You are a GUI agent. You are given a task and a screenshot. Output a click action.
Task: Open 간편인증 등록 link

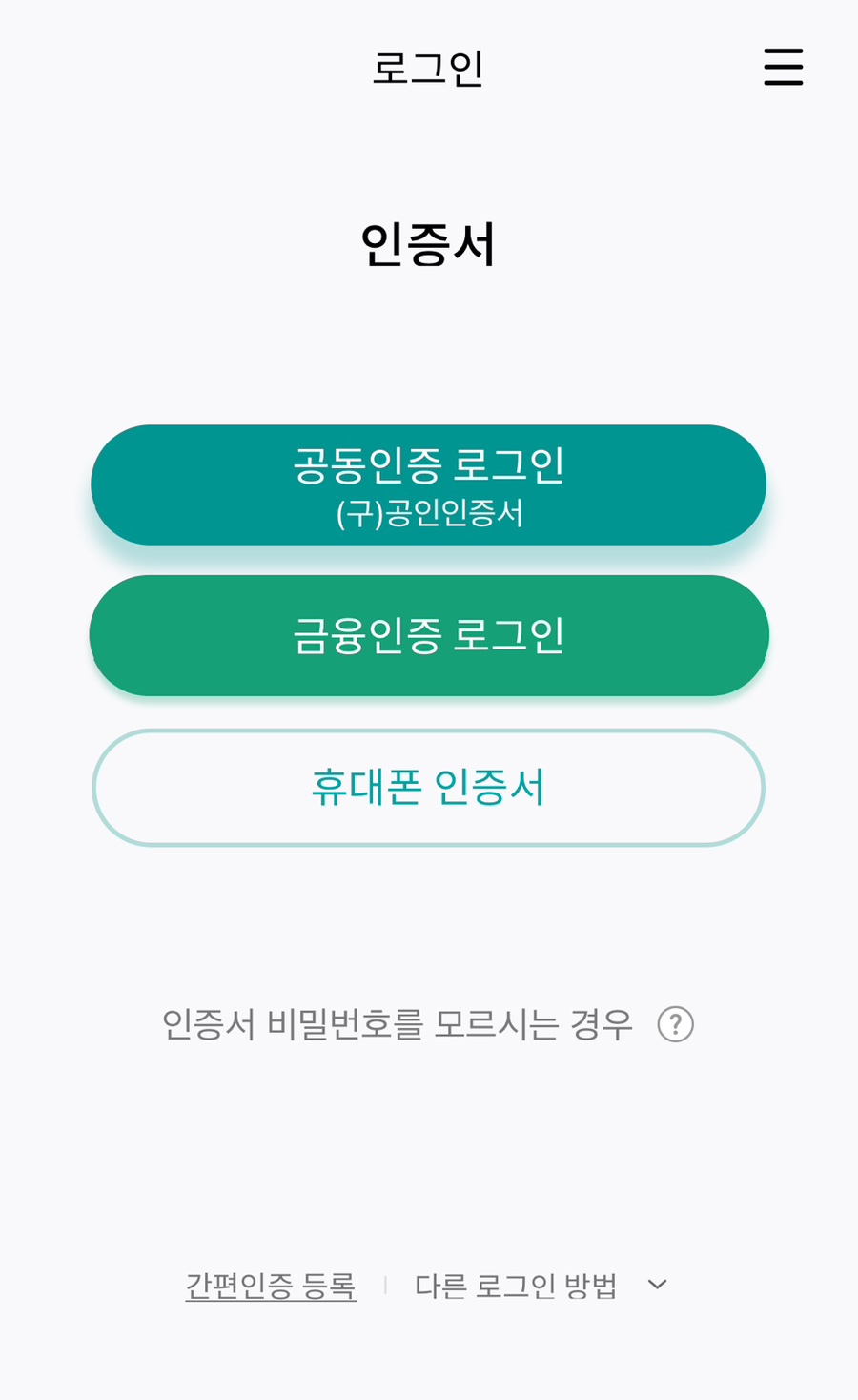pyautogui.click(x=271, y=1286)
